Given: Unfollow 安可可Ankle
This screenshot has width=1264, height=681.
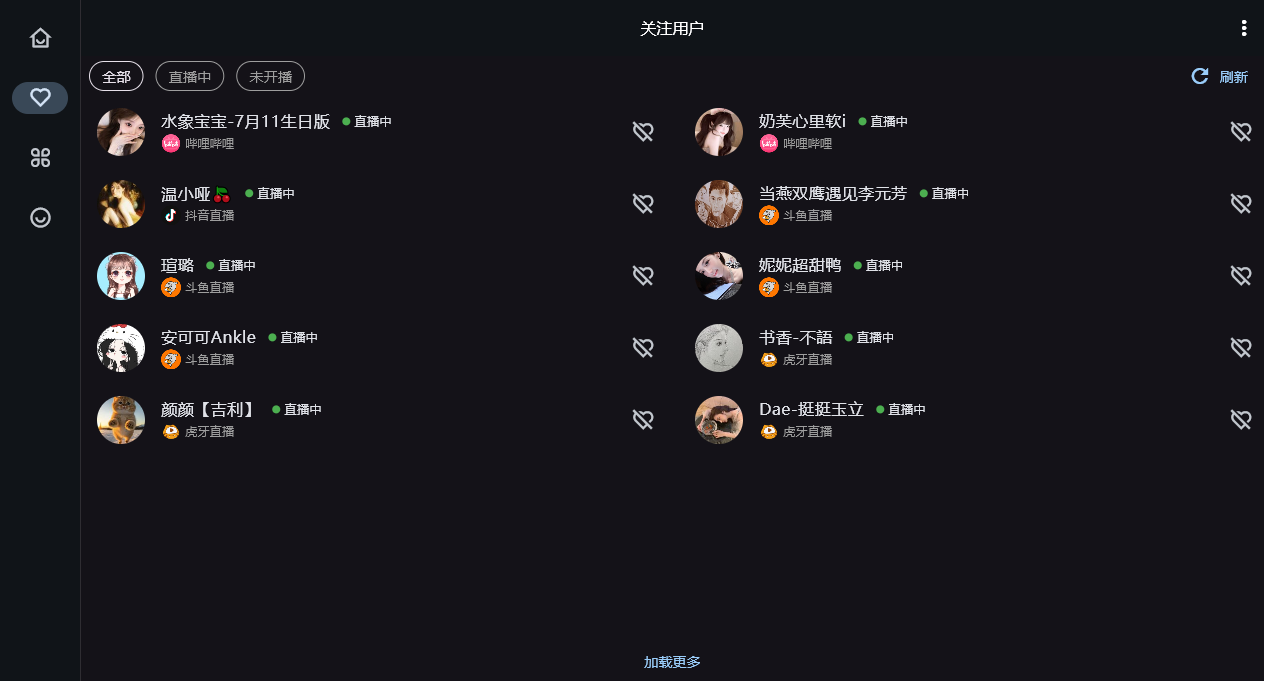Looking at the screenshot, I should point(643,348).
